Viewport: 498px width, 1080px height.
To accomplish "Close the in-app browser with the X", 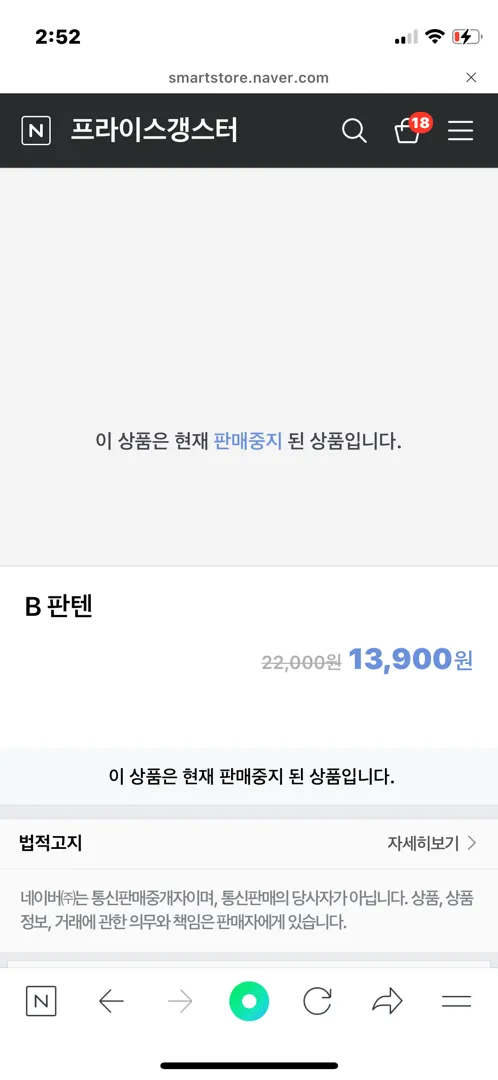I will coord(471,78).
